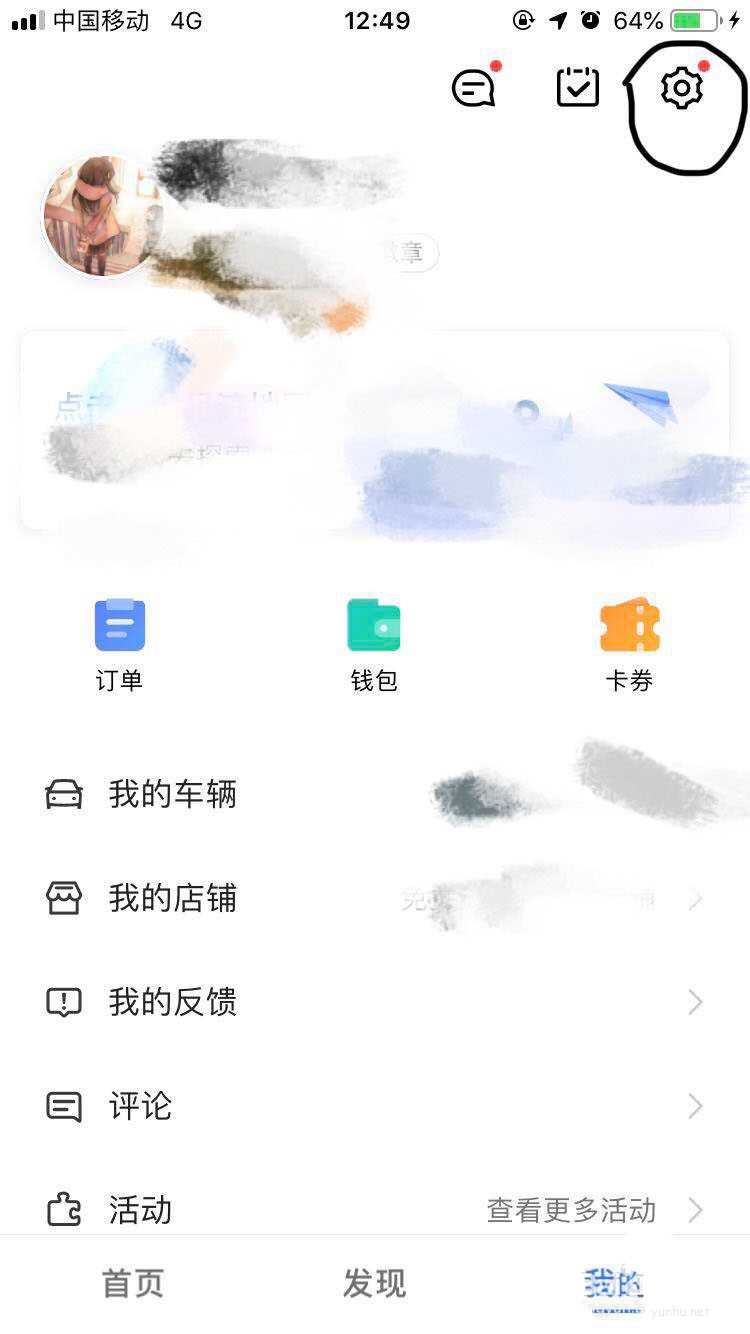Image resolution: width=750 pixels, height=1334 pixels.
Task: Open the settings gear icon
Action: (682, 88)
